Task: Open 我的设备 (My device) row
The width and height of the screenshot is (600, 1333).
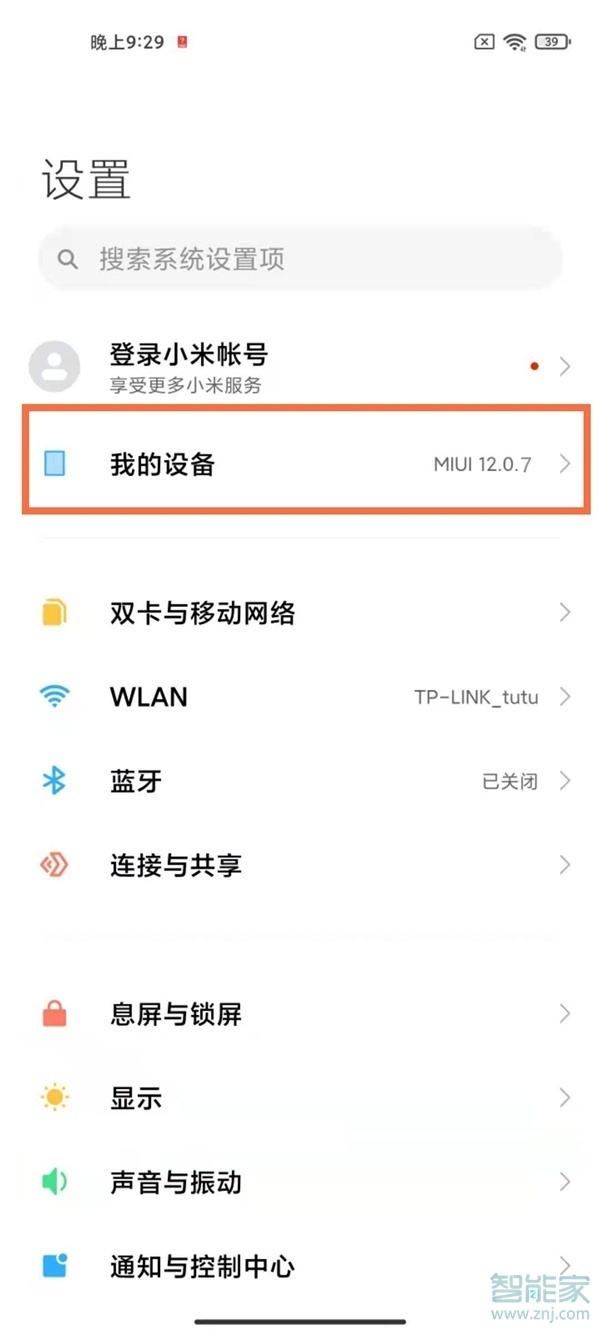Action: pos(300,464)
